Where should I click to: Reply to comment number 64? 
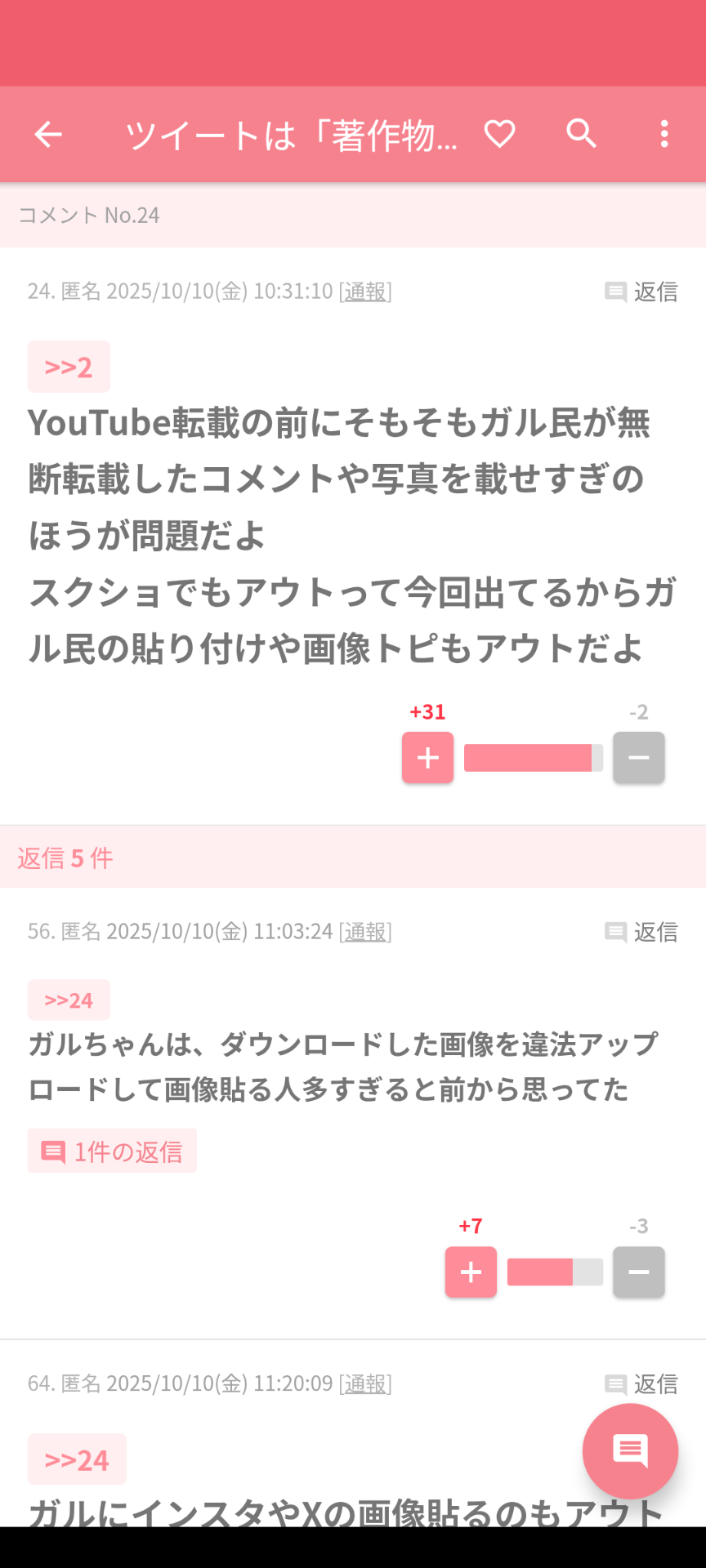[x=642, y=1383]
